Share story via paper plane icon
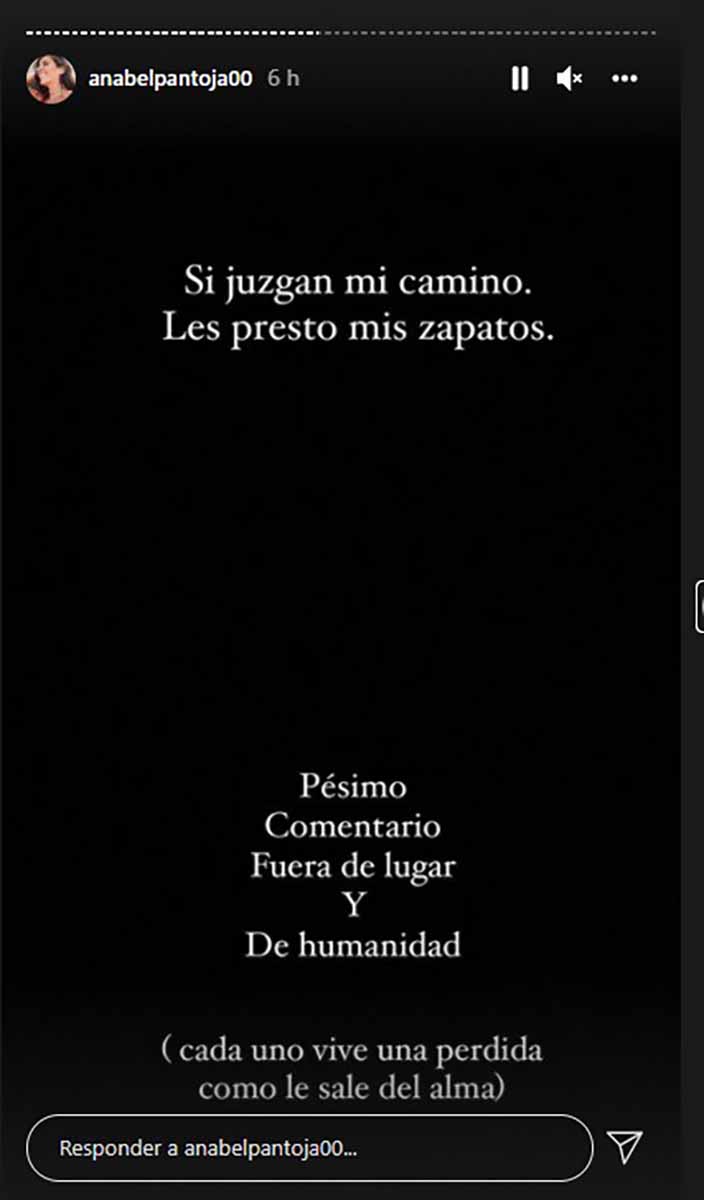This screenshot has width=704, height=1200. click(x=626, y=1147)
